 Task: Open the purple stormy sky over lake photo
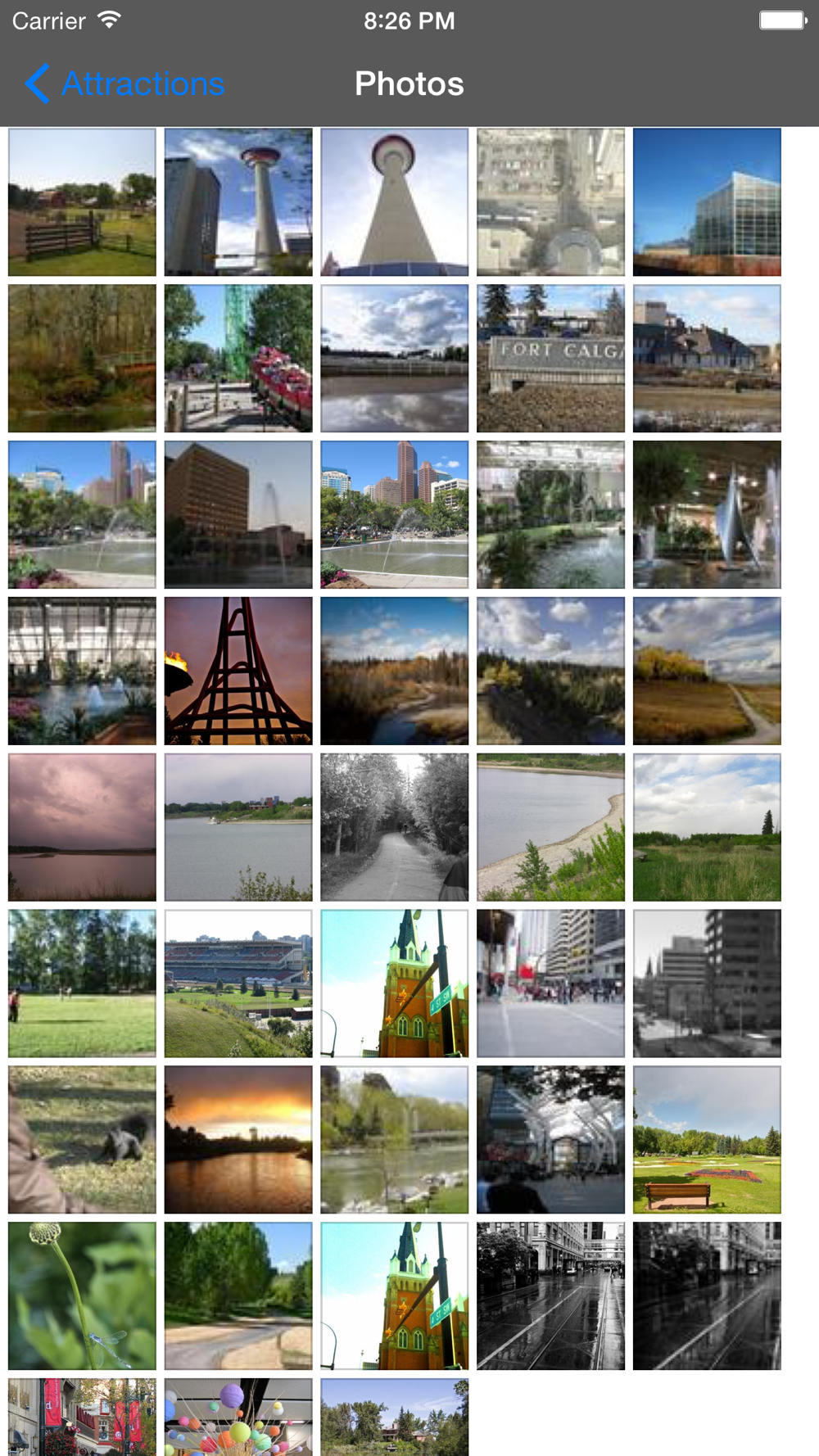[x=82, y=827]
